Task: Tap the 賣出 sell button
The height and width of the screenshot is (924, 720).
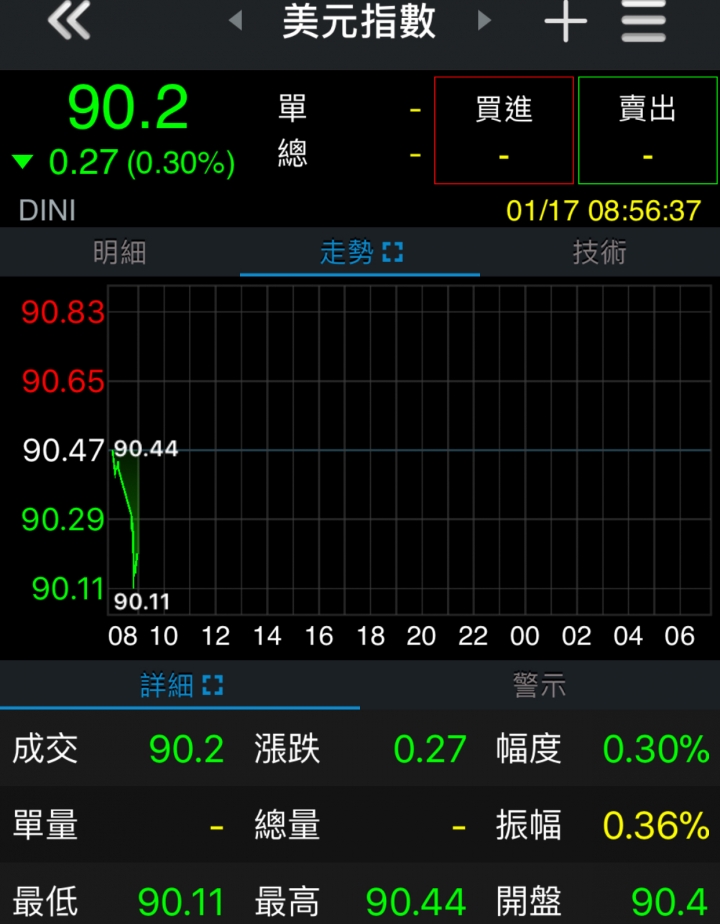Action: [648, 130]
